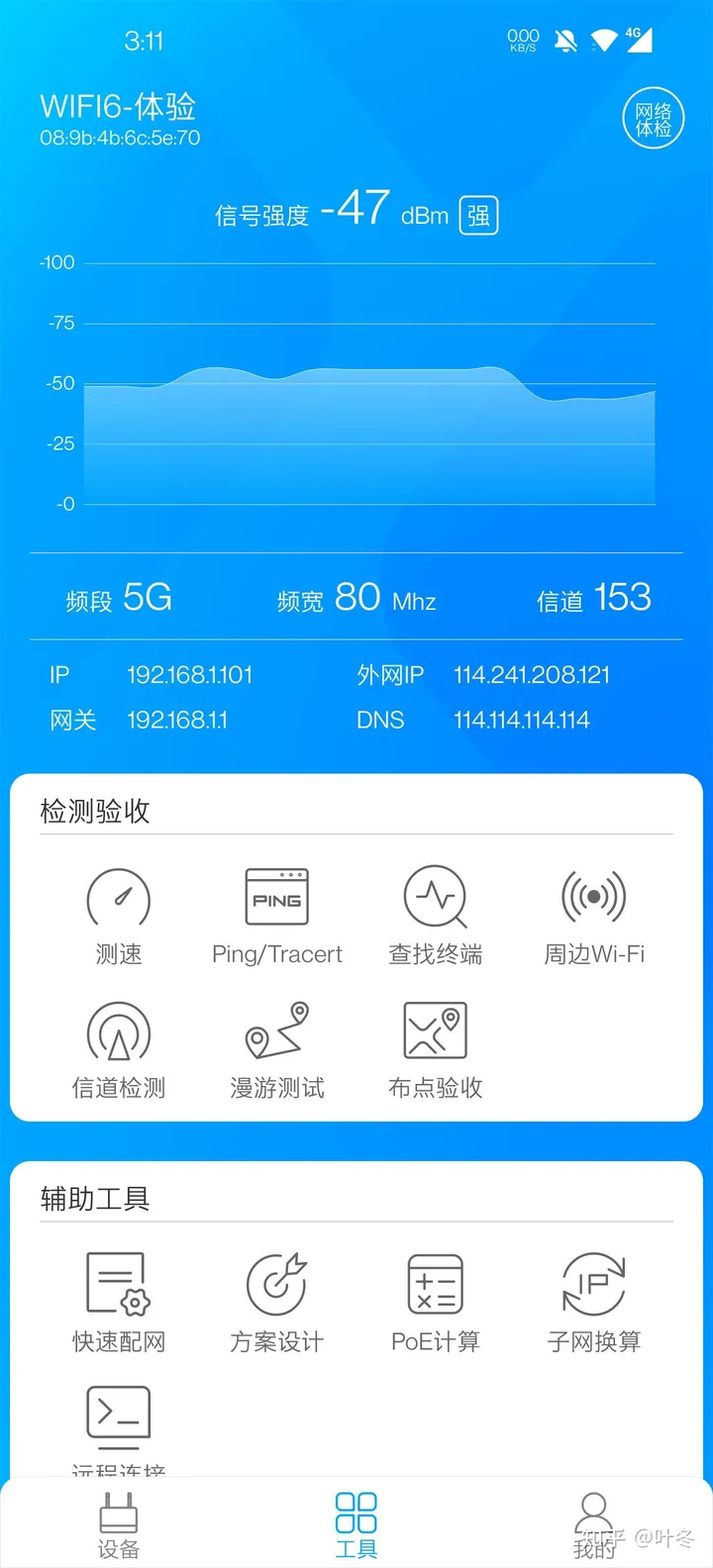Image resolution: width=713 pixels, height=1568 pixels.
Task: Open 布点验收 placement acceptance
Action: coord(436,1050)
